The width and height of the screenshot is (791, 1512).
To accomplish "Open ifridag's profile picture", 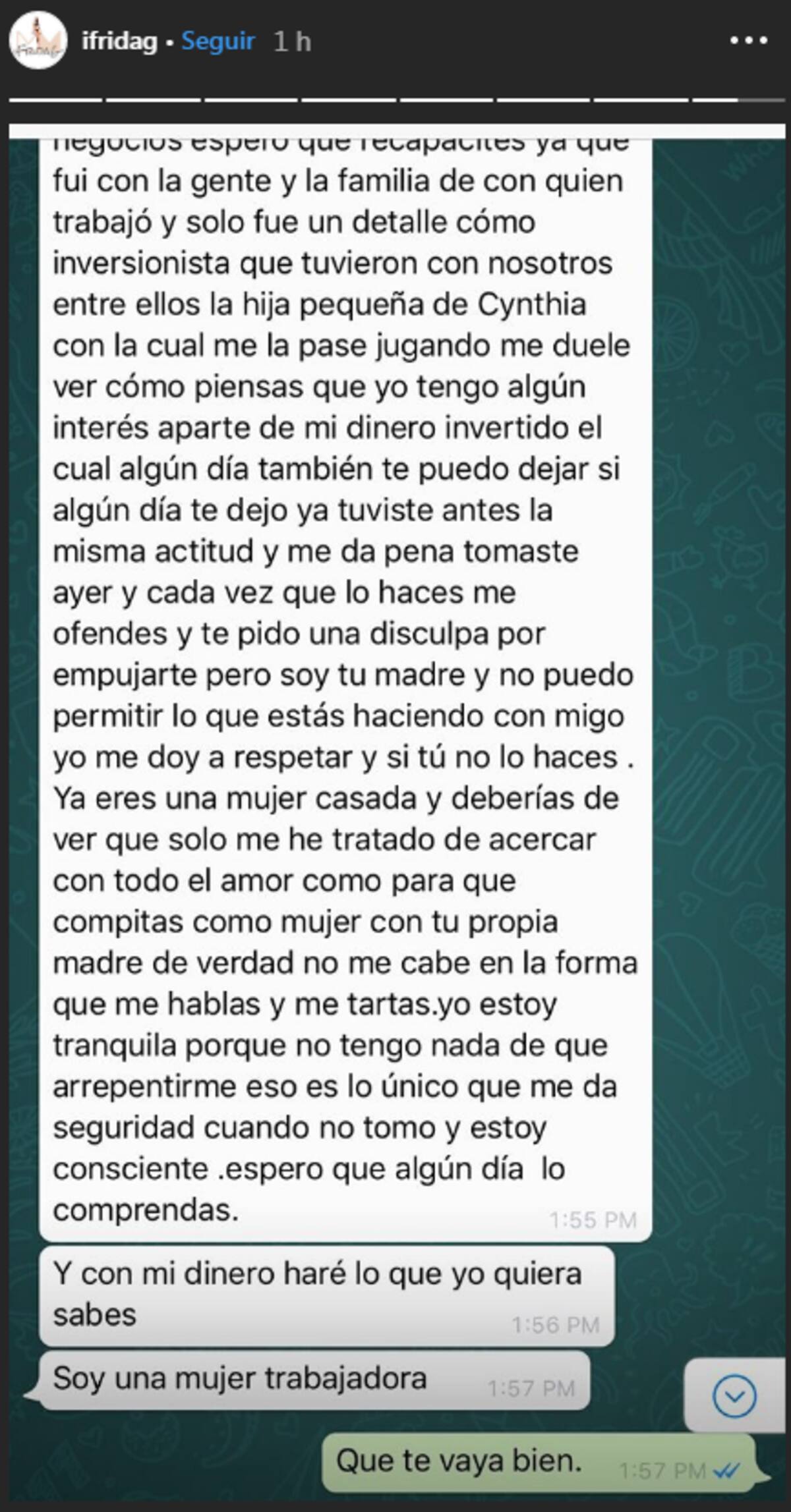I will (x=38, y=42).
